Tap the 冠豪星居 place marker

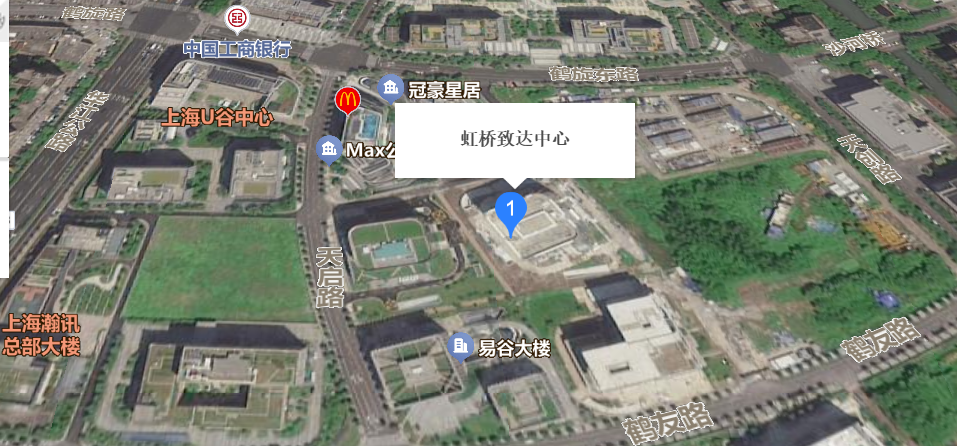tap(390, 89)
